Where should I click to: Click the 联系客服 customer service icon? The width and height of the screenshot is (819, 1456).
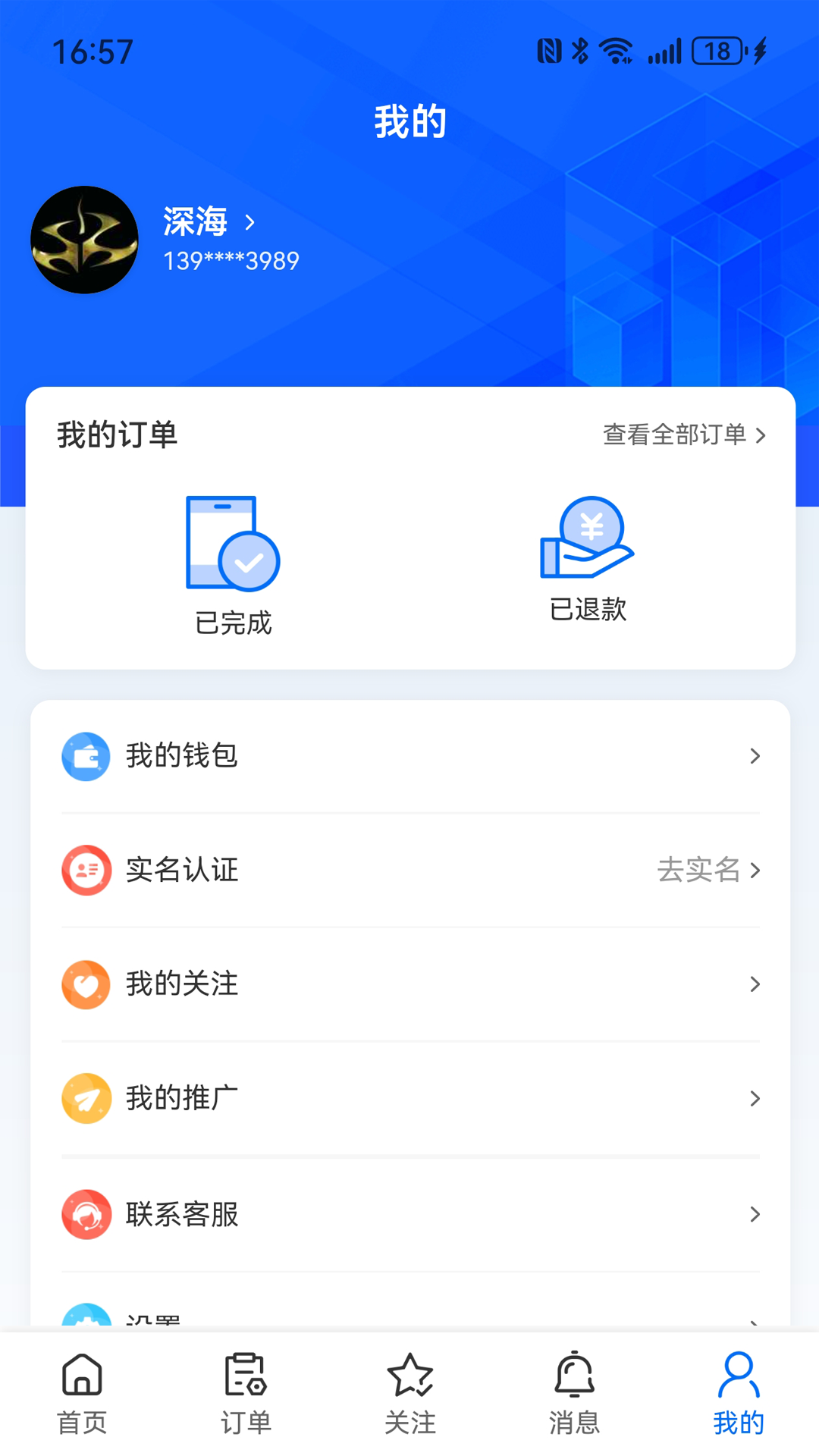tap(86, 1214)
